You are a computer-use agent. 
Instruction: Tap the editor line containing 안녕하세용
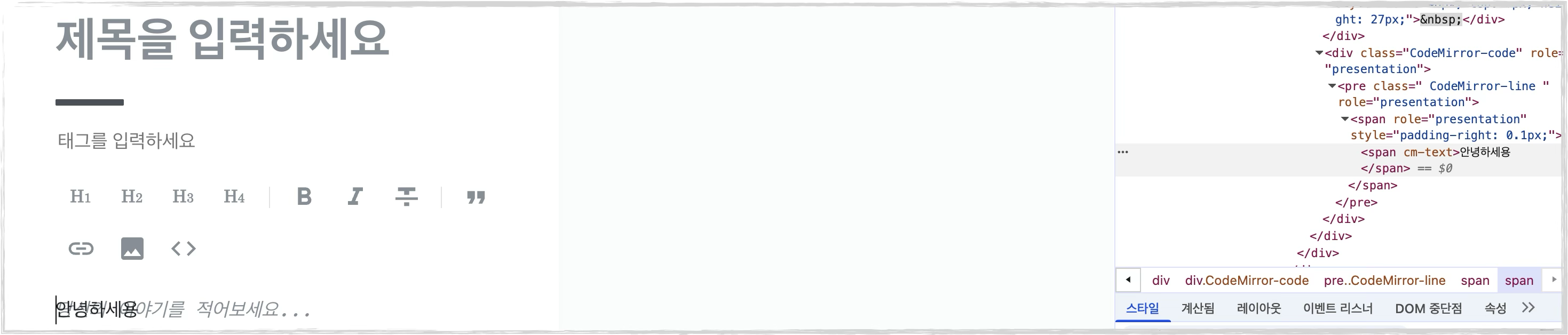coord(97,309)
